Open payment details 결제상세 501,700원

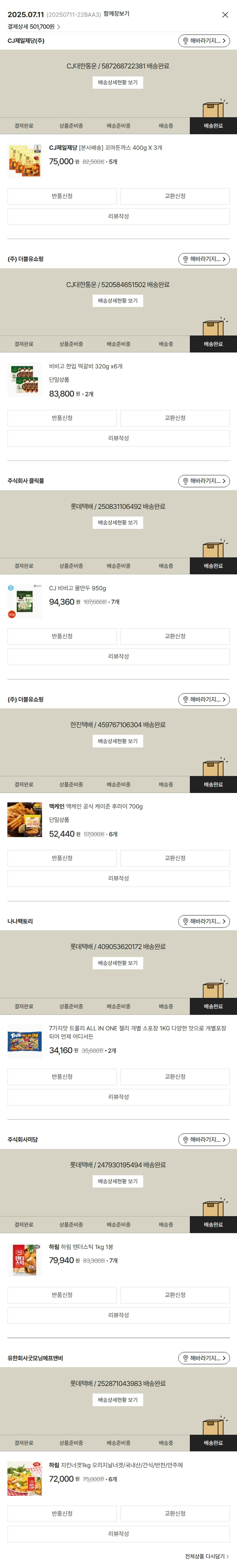point(34,27)
